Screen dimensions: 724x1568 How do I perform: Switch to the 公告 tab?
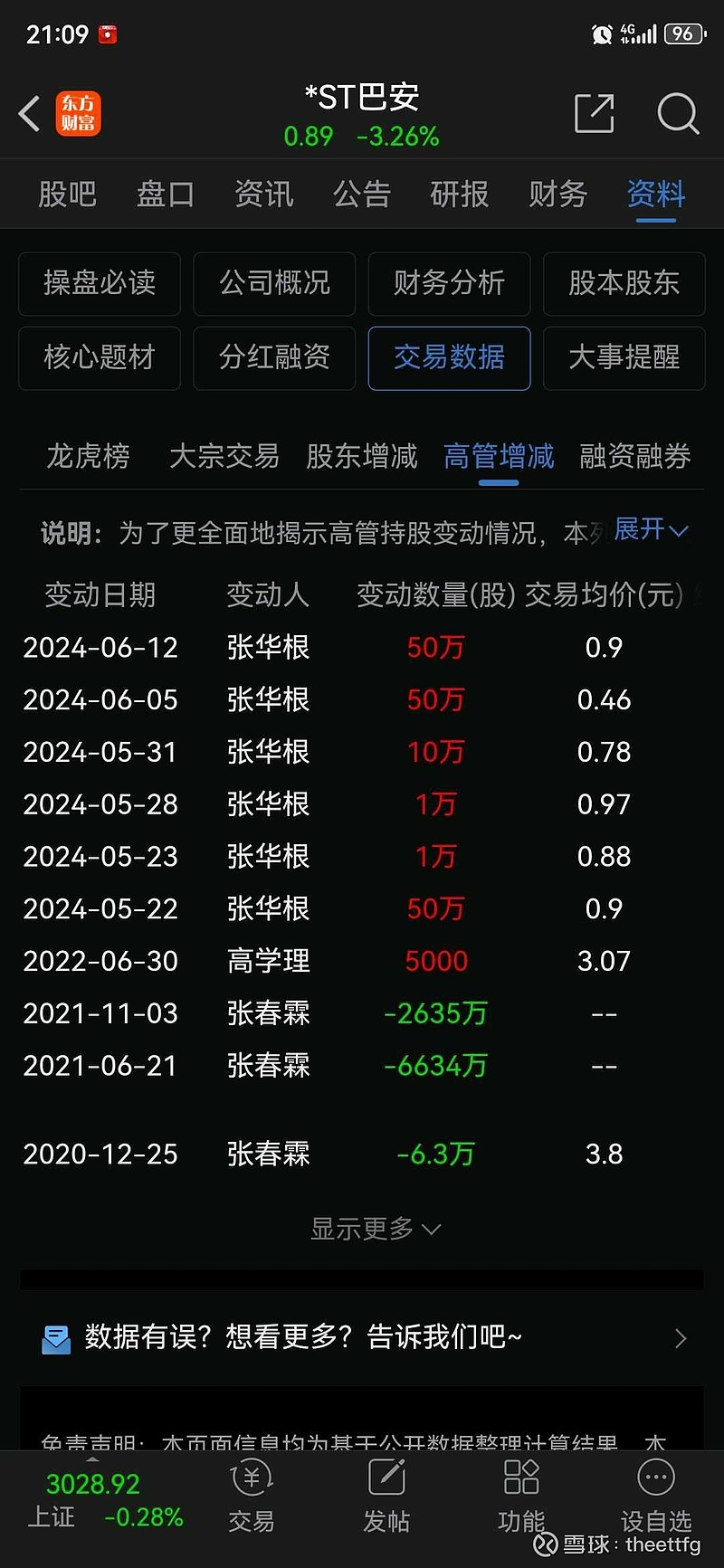(361, 194)
